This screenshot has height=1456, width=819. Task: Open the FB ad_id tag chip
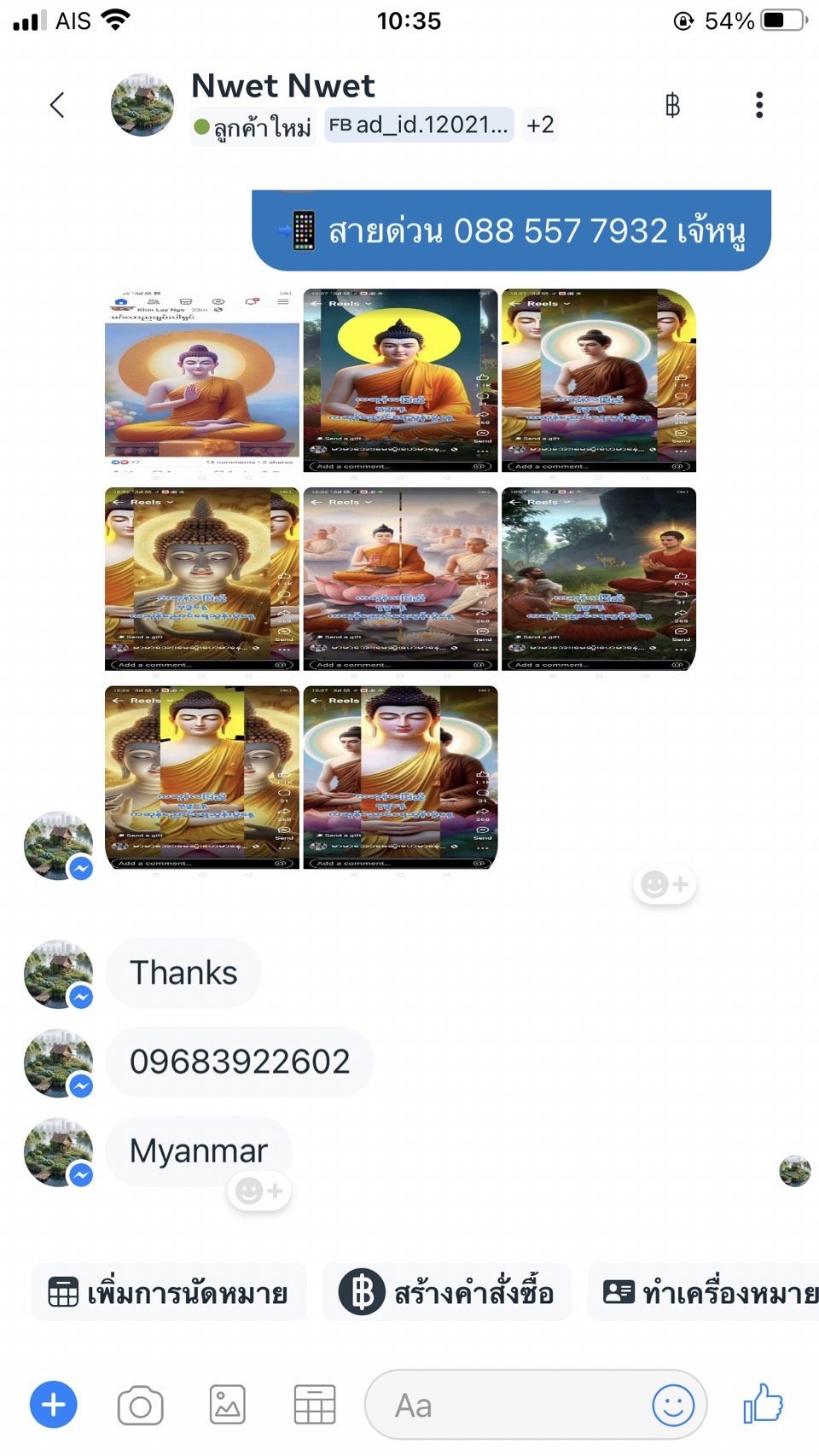click(419, 125)
